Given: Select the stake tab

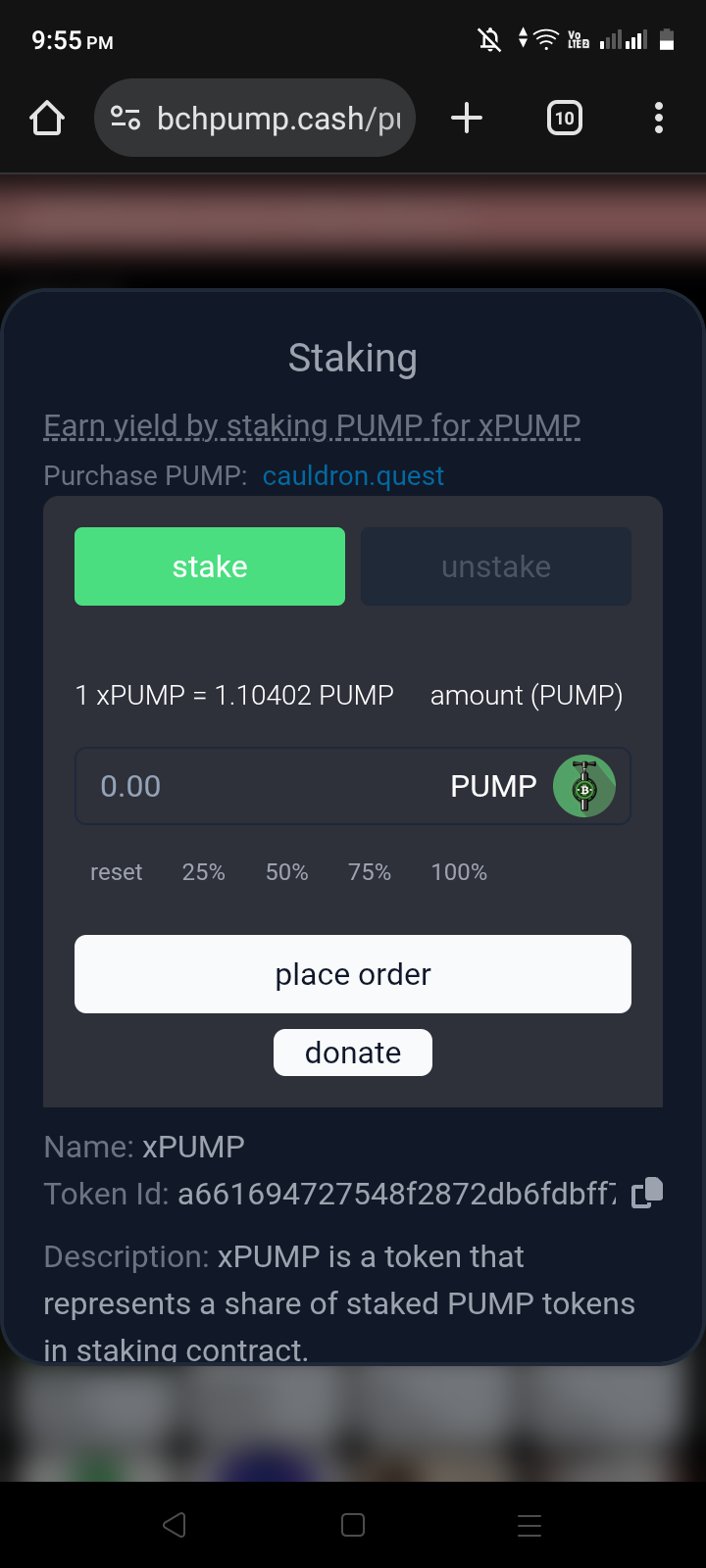Looking at the screenshot, I should click(210, 566).
